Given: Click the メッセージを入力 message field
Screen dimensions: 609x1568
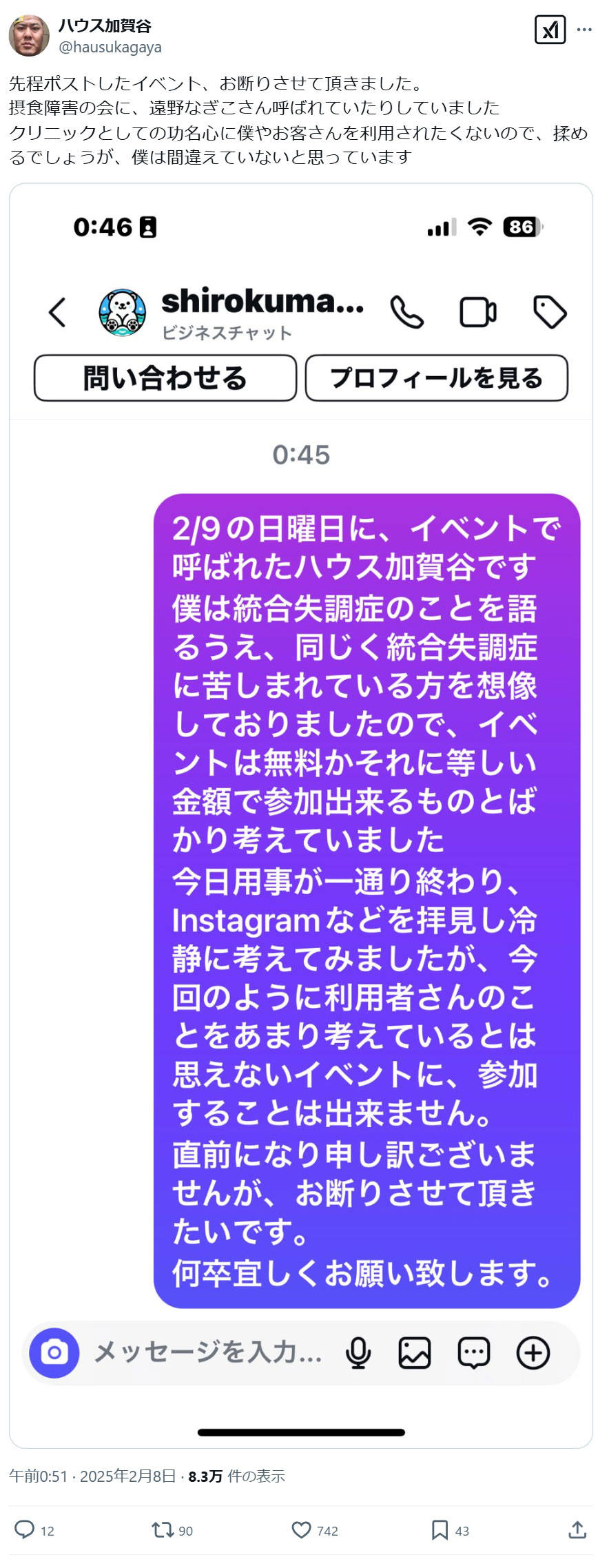Looking at the screenshot, I should tap(207, 1352).
